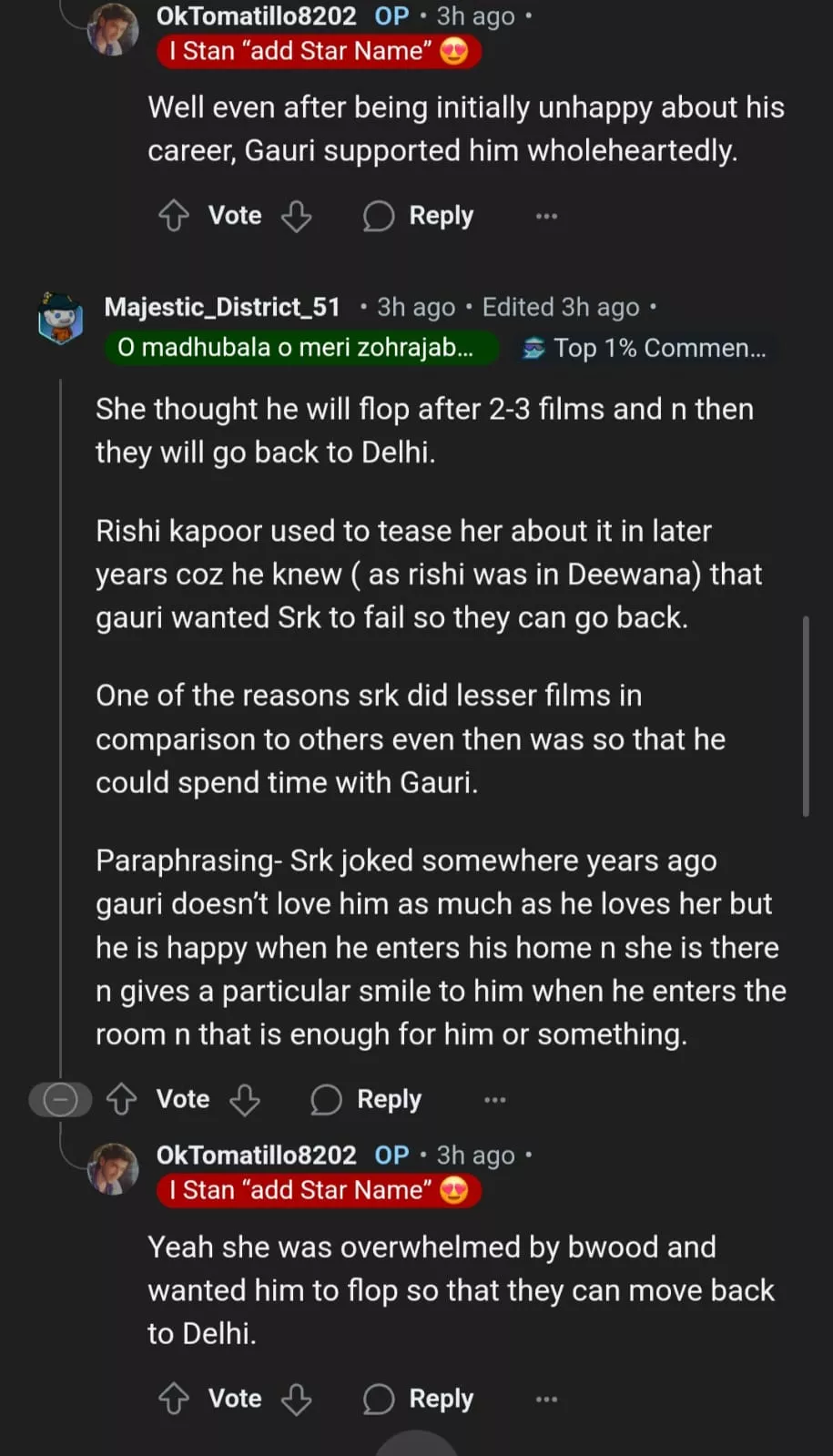Open Majestic_District_51's profile

222,307
